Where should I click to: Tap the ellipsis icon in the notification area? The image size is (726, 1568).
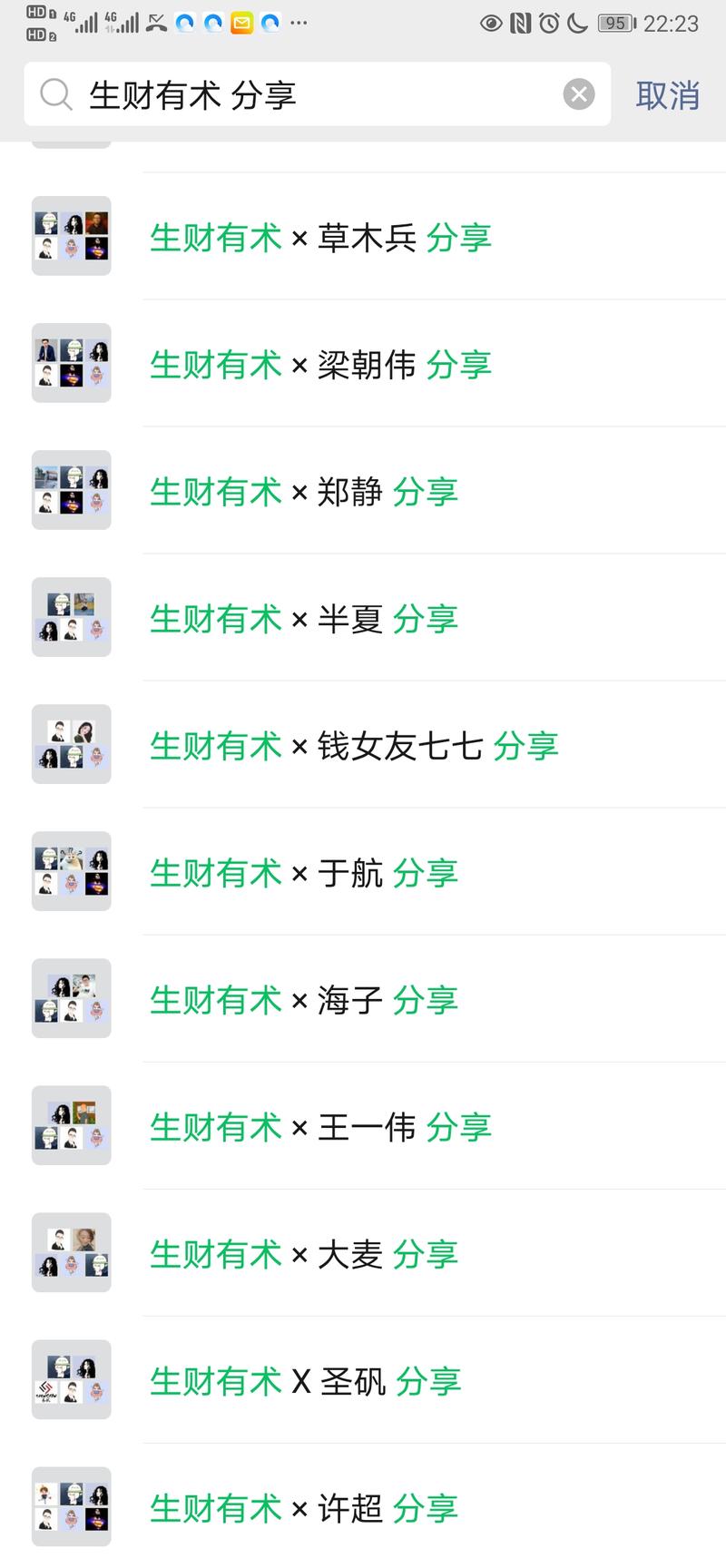tap(299, 24)
